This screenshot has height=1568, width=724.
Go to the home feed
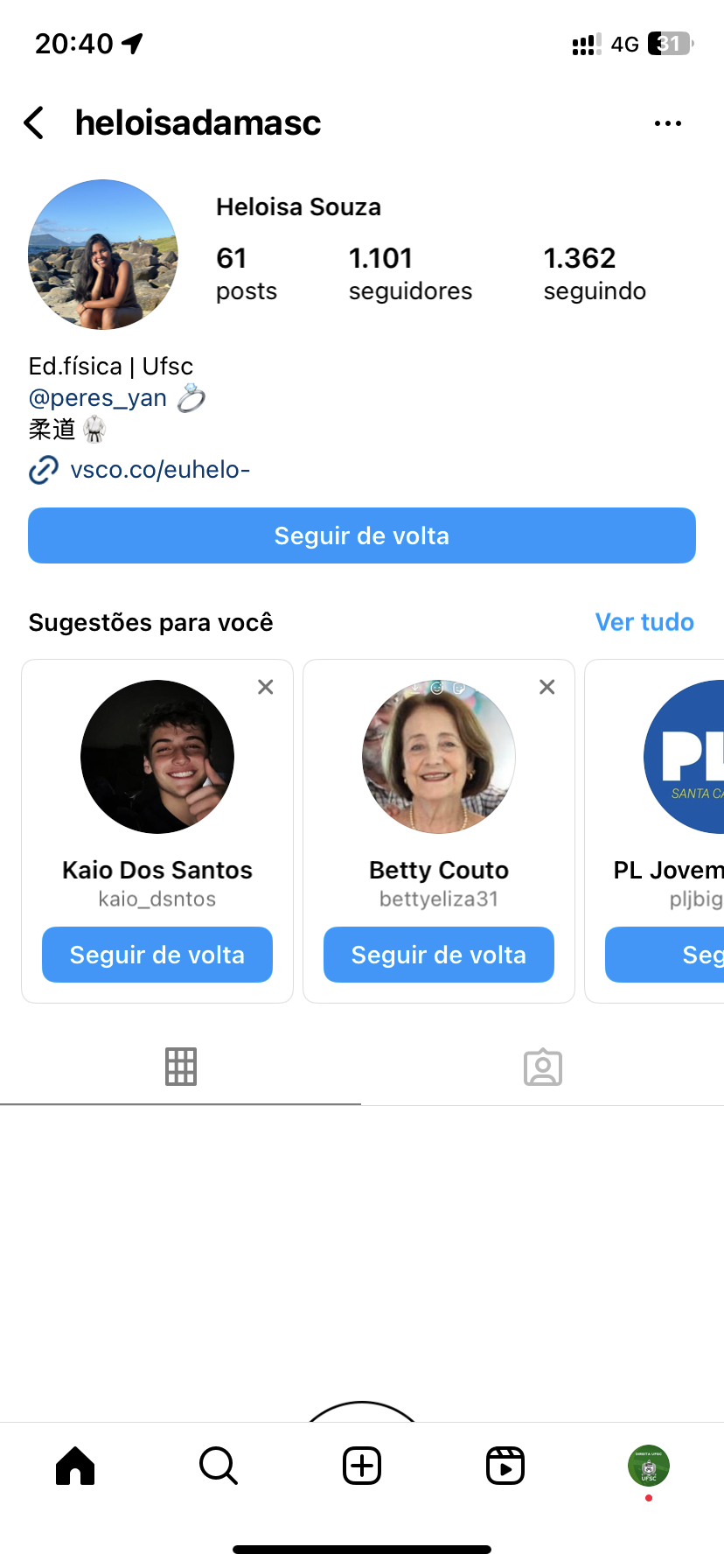(x=75, y=1466)
